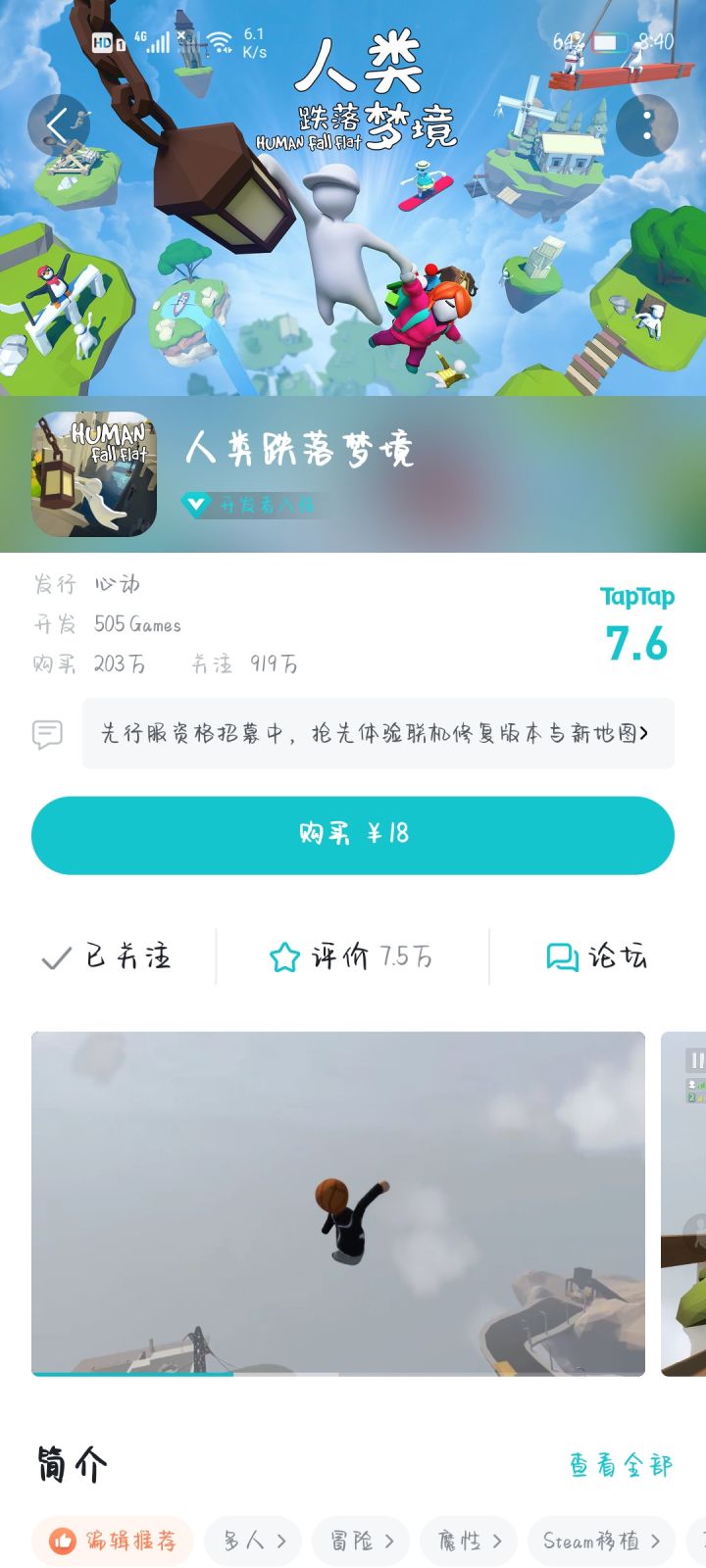Image resolution: width=706 pixels, height=1568 pixels.
Task: Click the 编辑推荐 thumbs-up badge
Action: click(111, 1540)
